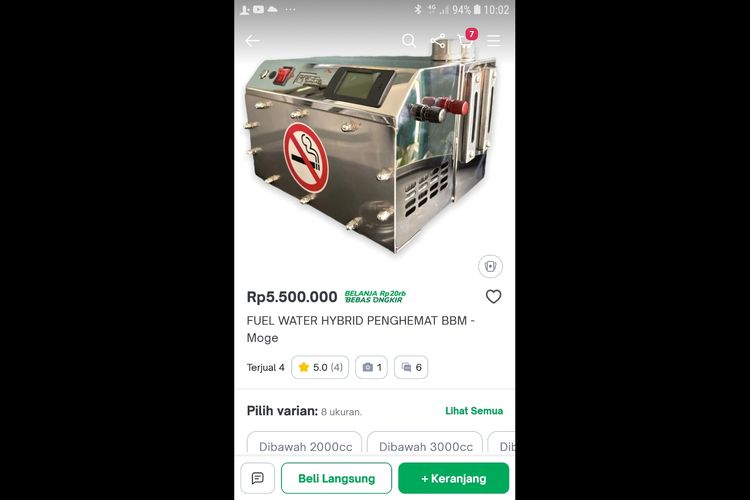Open the hamburger menu
Viewport: 750px width, 500px height.
tap(494, 41)
